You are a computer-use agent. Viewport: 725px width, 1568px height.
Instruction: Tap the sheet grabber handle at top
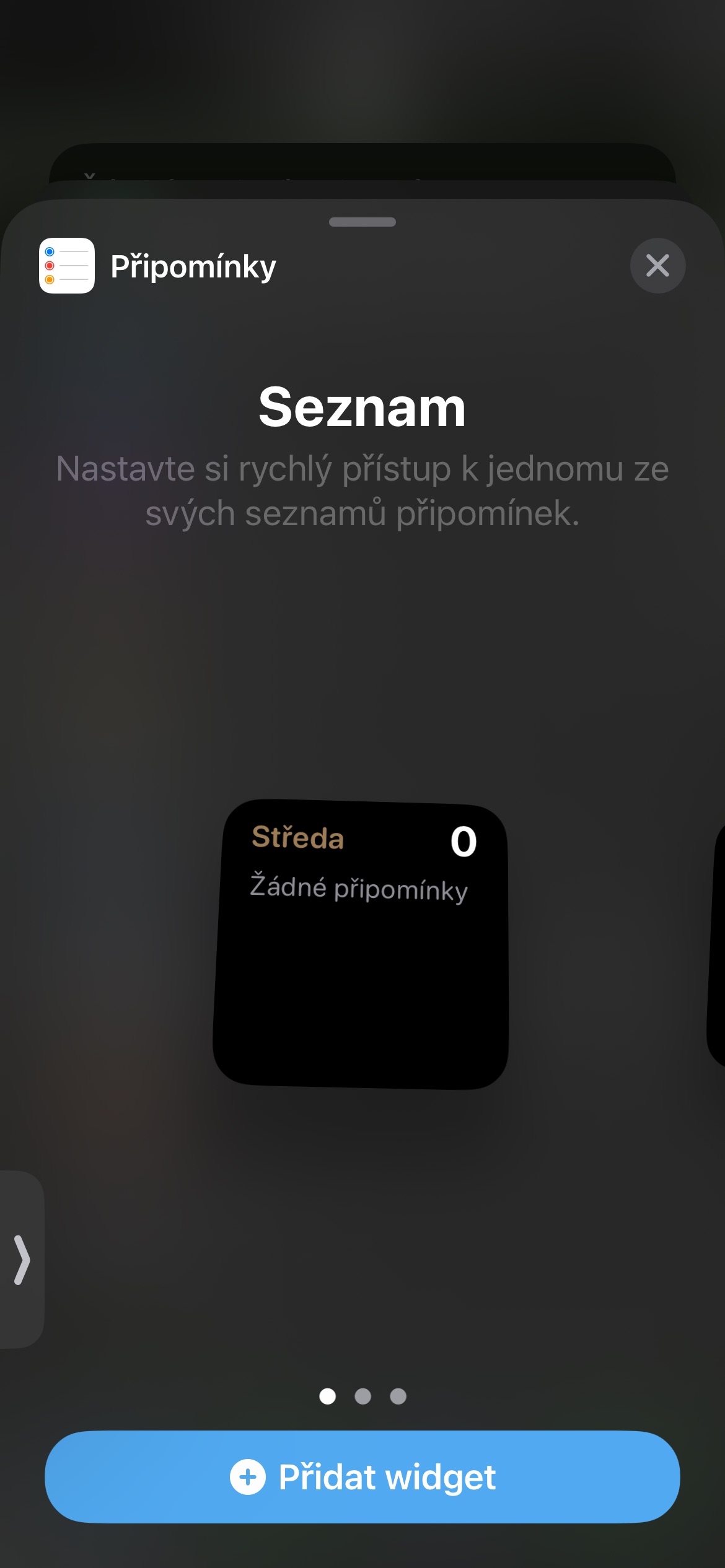tap(362, 222)
